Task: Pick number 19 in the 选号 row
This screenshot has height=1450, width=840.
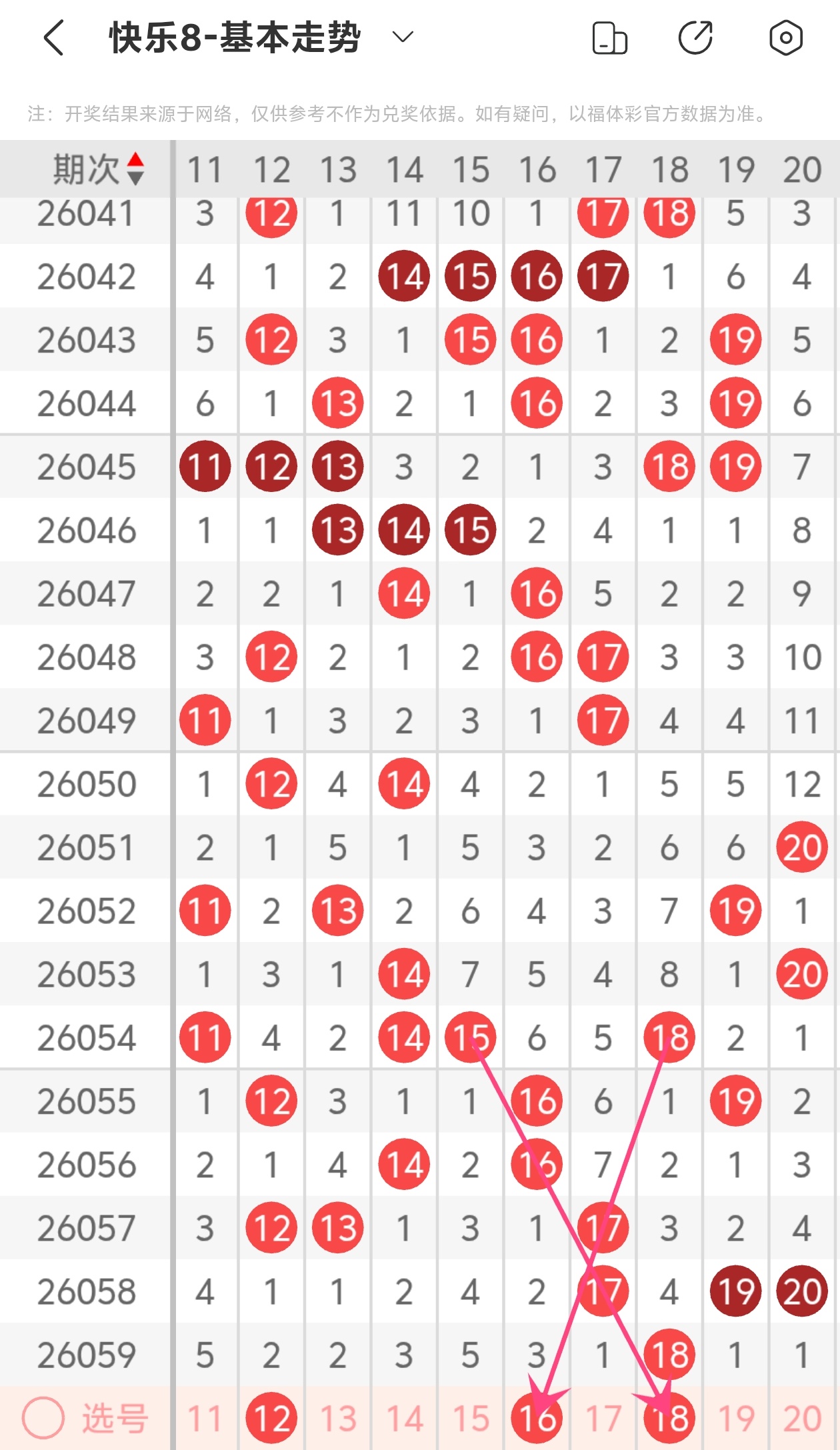Action: click(x=736, y=1418)
